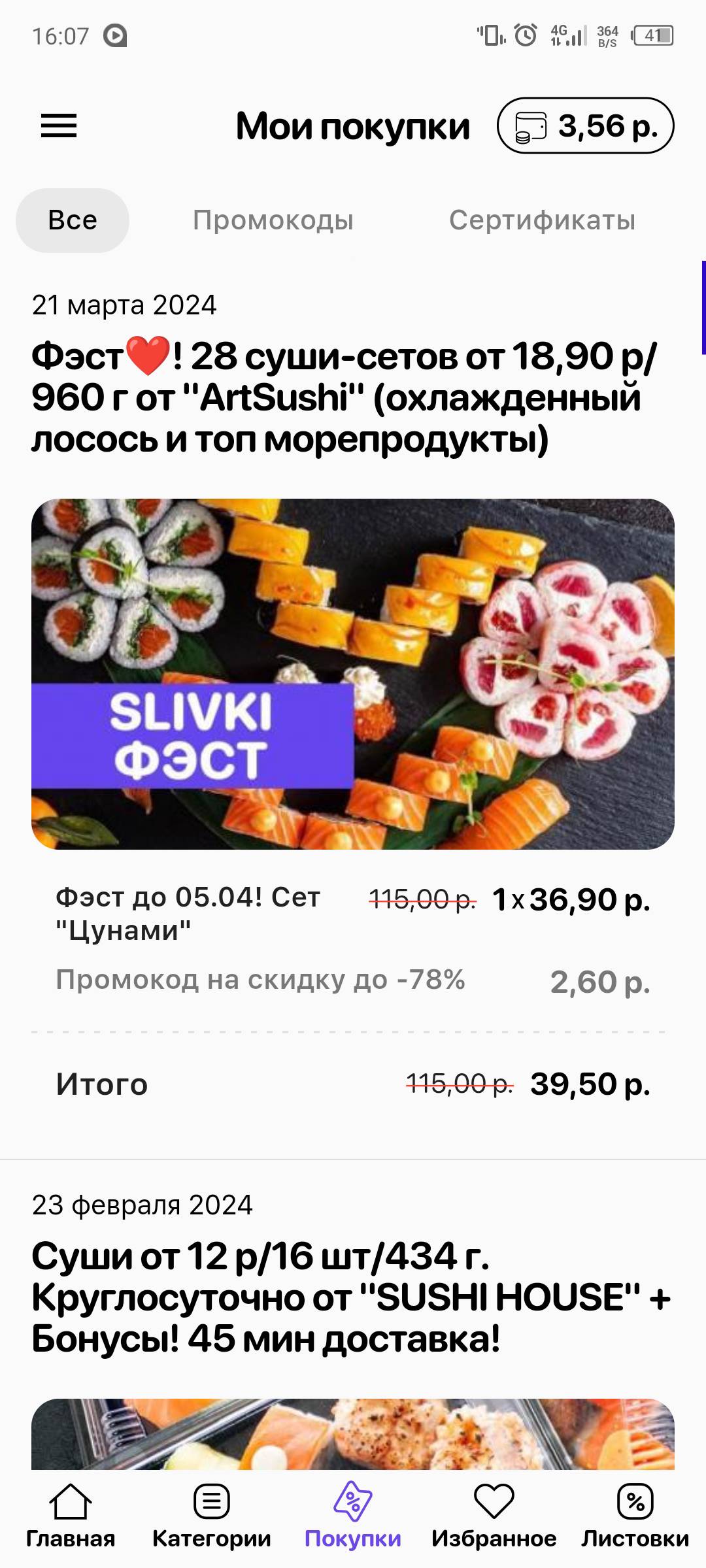Open the SUSHI HOUSE purchase image
706x1568 pixels.
click(353, 1433)
